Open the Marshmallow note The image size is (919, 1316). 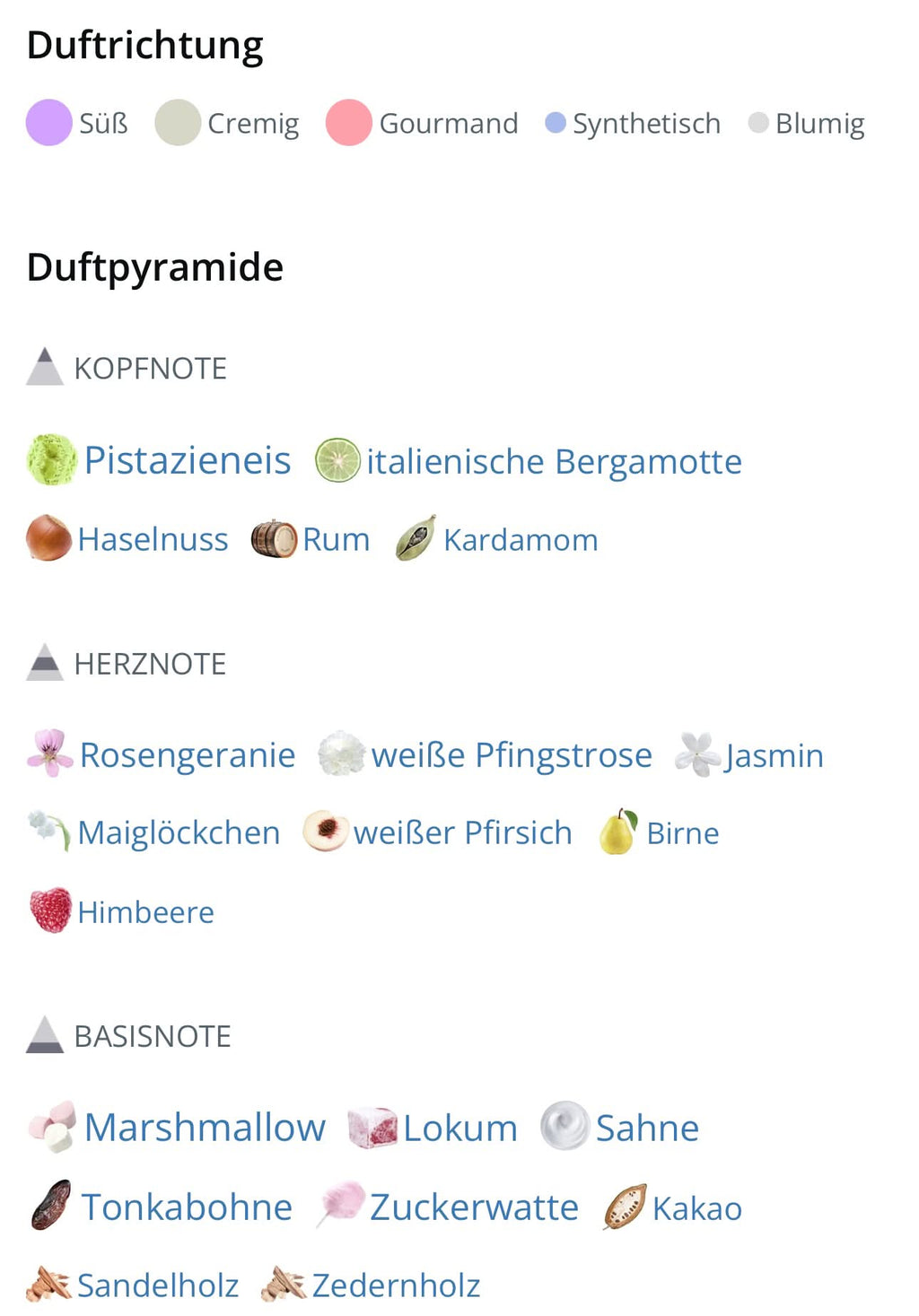pyautogui.click(x=204, y=1128)
